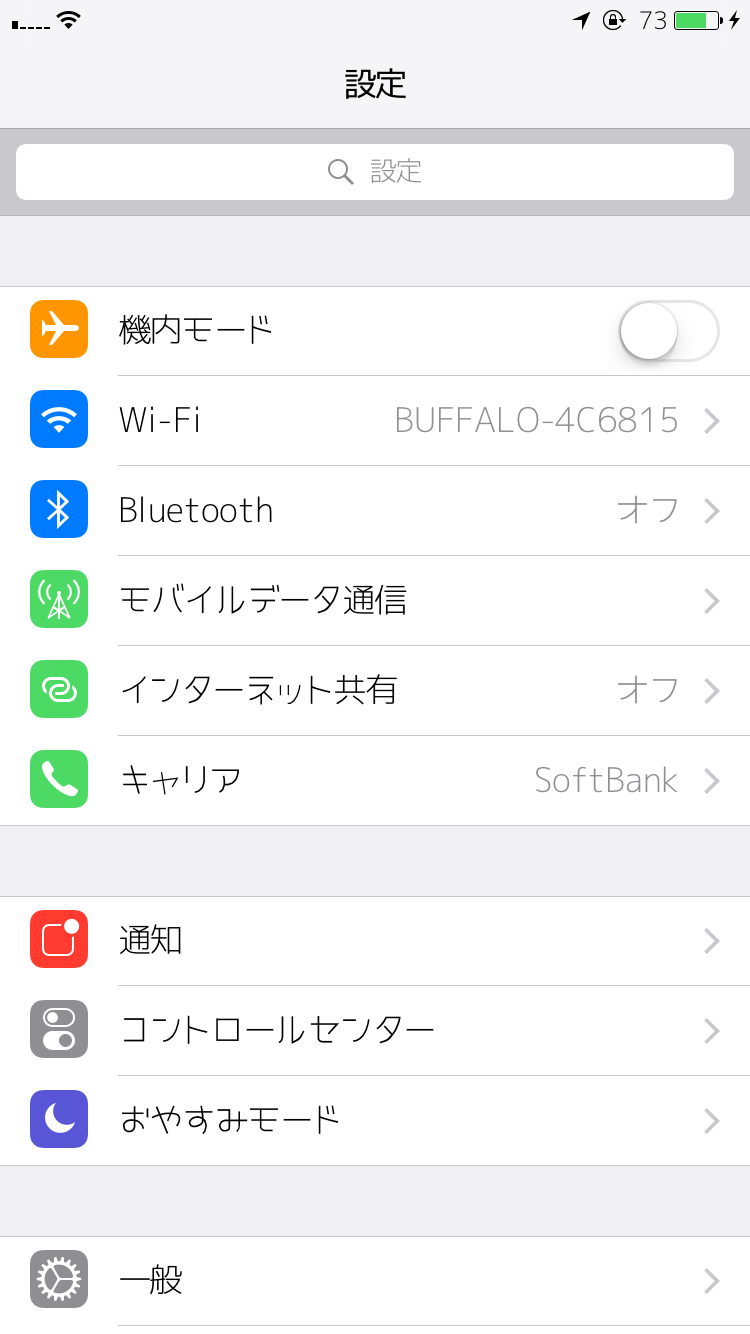Open 通知 settings

click(x=375, y=941)
